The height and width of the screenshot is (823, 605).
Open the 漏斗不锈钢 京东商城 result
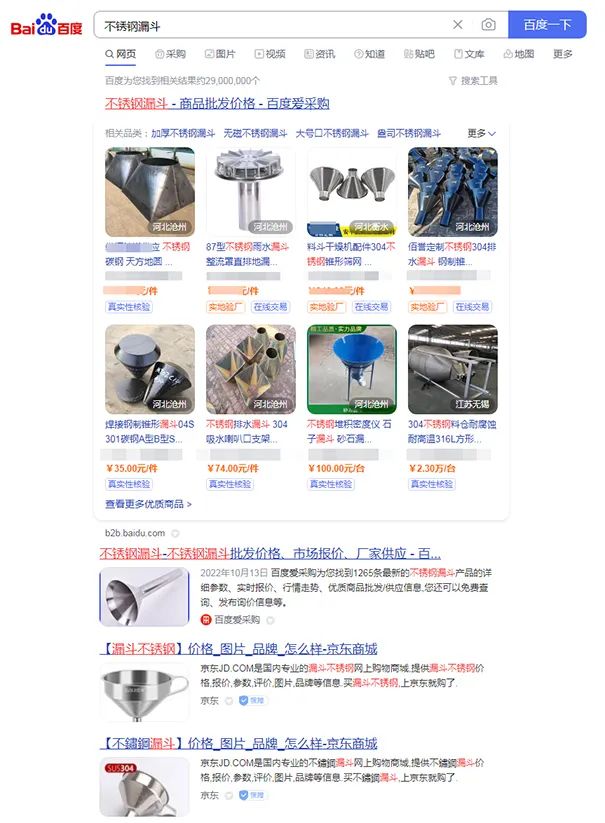click(239, 649)
